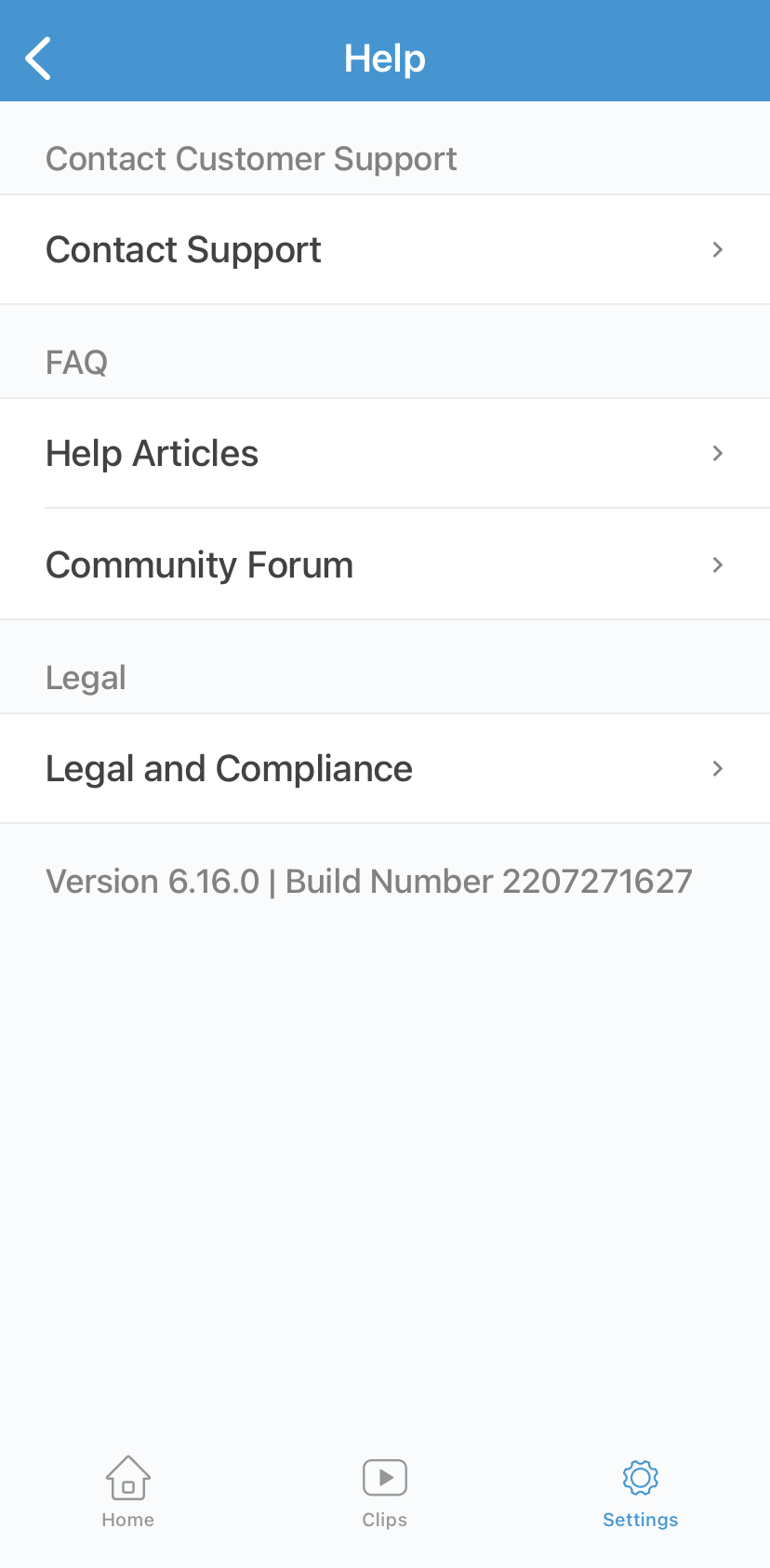
Task: Open Contact Support
Action: 384,249
